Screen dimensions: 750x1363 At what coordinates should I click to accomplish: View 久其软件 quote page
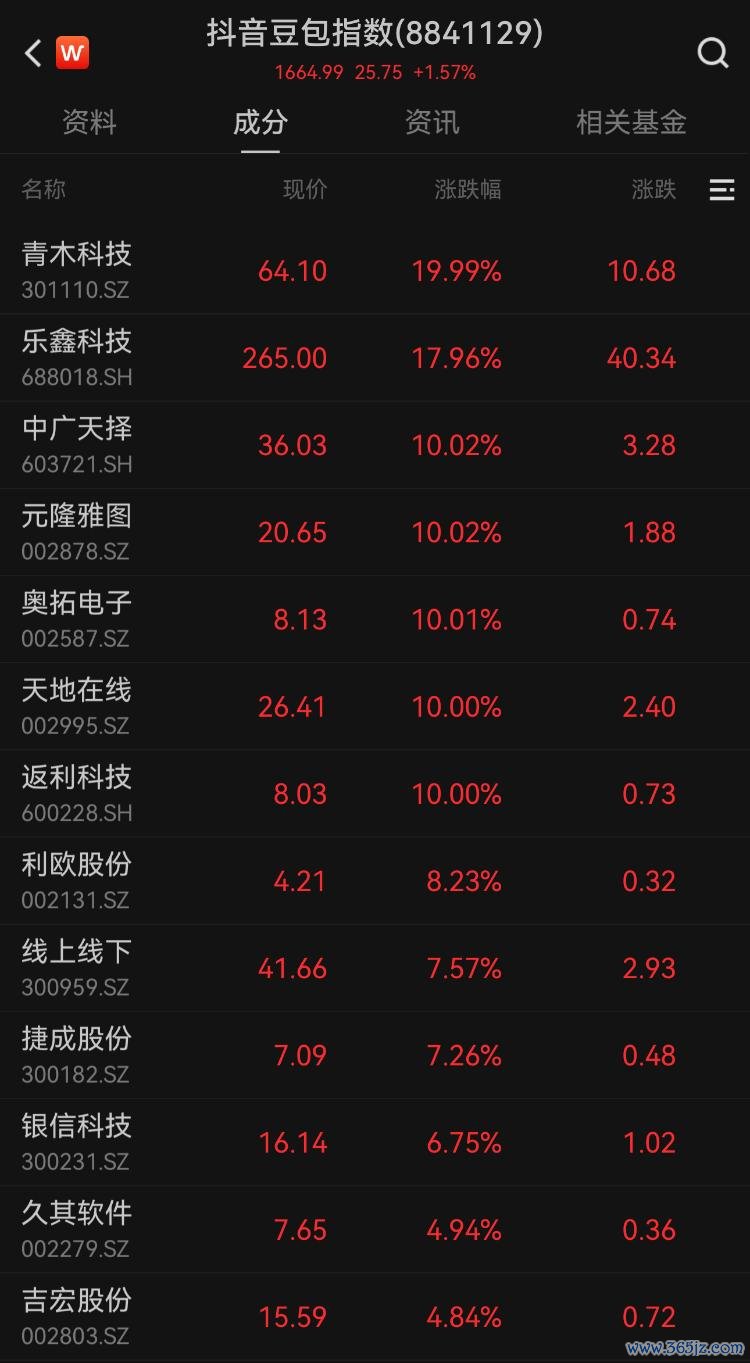[375, 1229]
